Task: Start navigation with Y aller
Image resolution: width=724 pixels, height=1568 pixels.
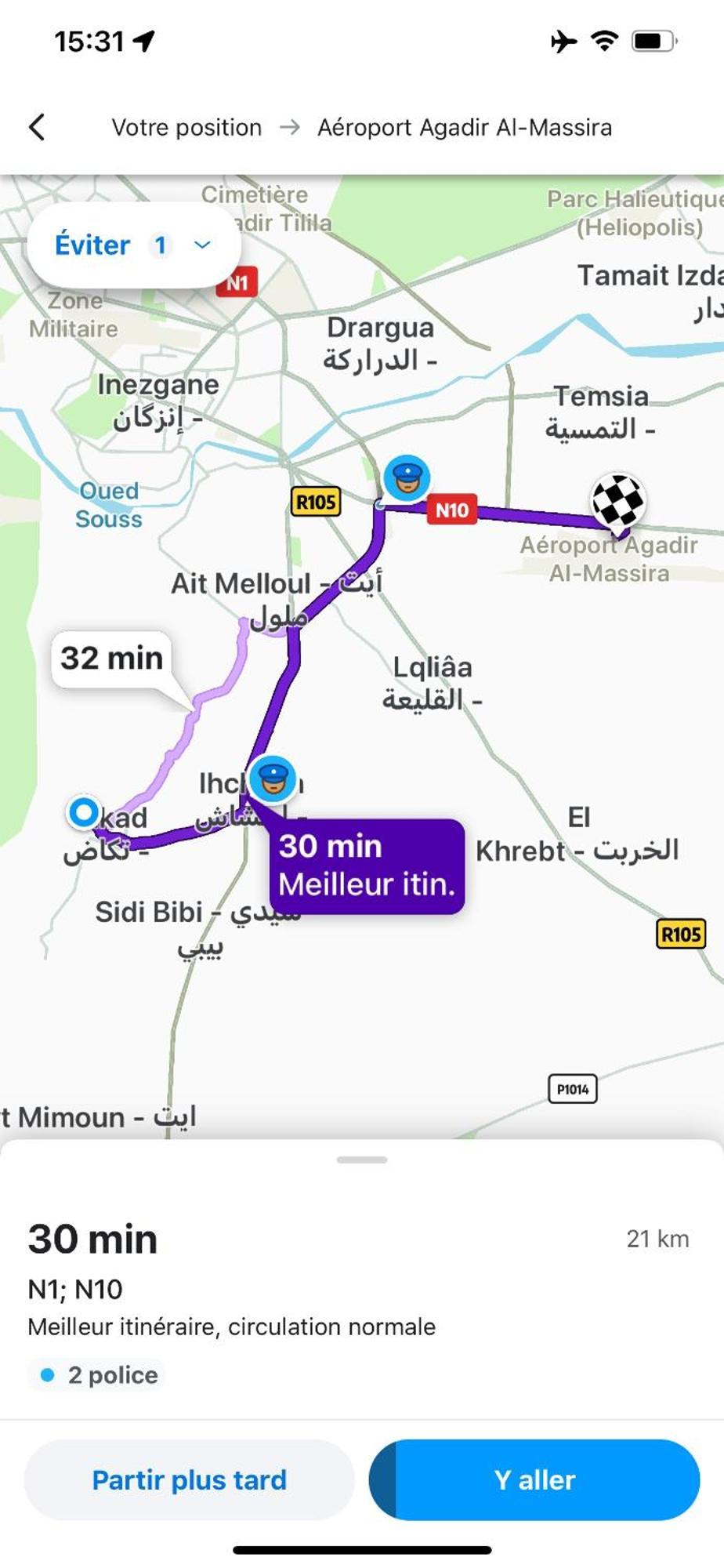Action: pyautogui.click(x=534, y=1480)
